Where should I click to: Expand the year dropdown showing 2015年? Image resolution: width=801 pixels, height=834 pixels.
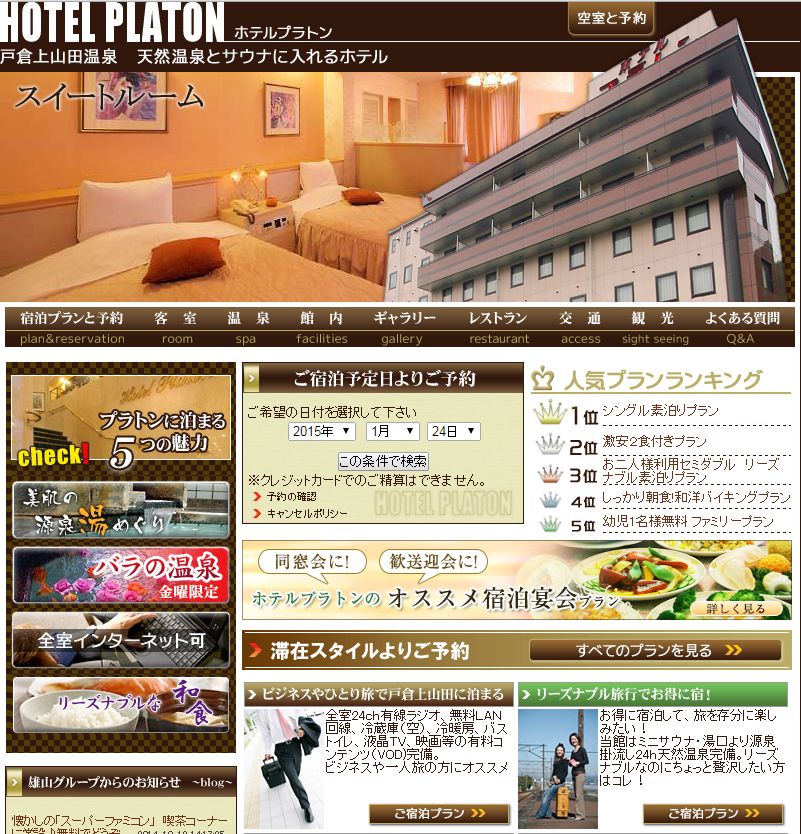(x=322, y=432)
